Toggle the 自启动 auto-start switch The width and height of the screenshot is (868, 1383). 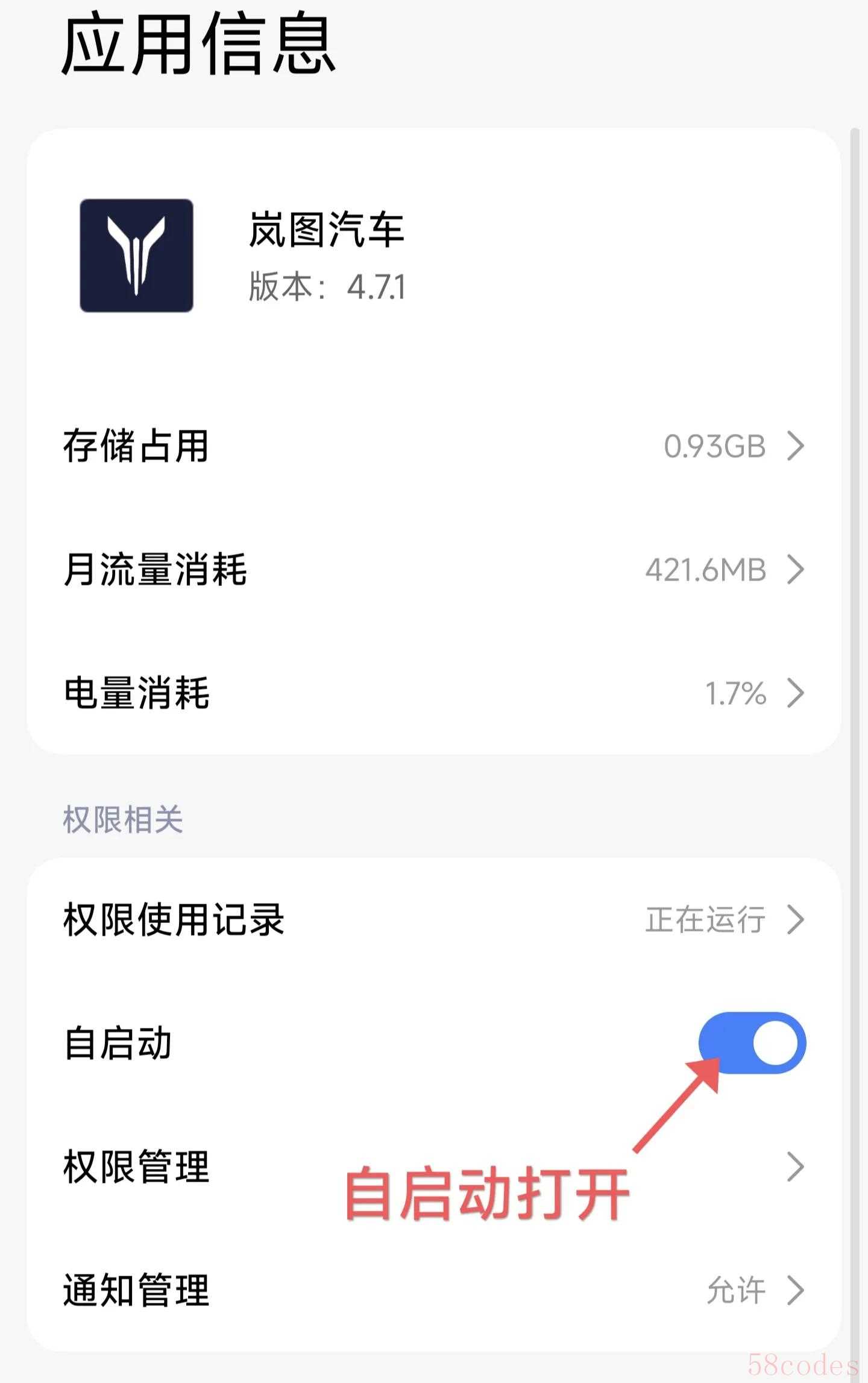pos(752,1043)
